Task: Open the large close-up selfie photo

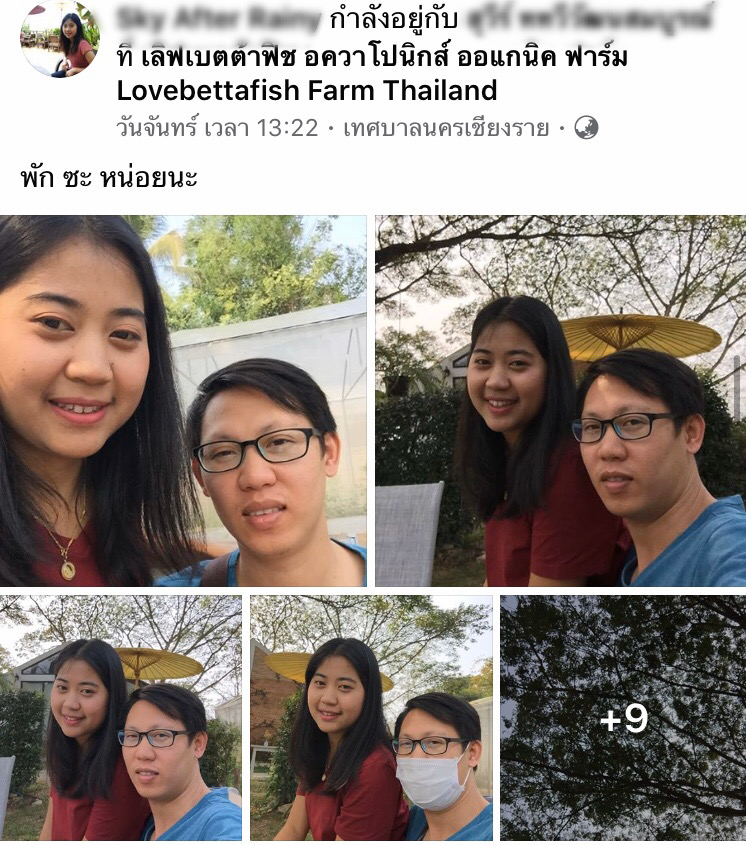Action: click(x=183, y=400)
